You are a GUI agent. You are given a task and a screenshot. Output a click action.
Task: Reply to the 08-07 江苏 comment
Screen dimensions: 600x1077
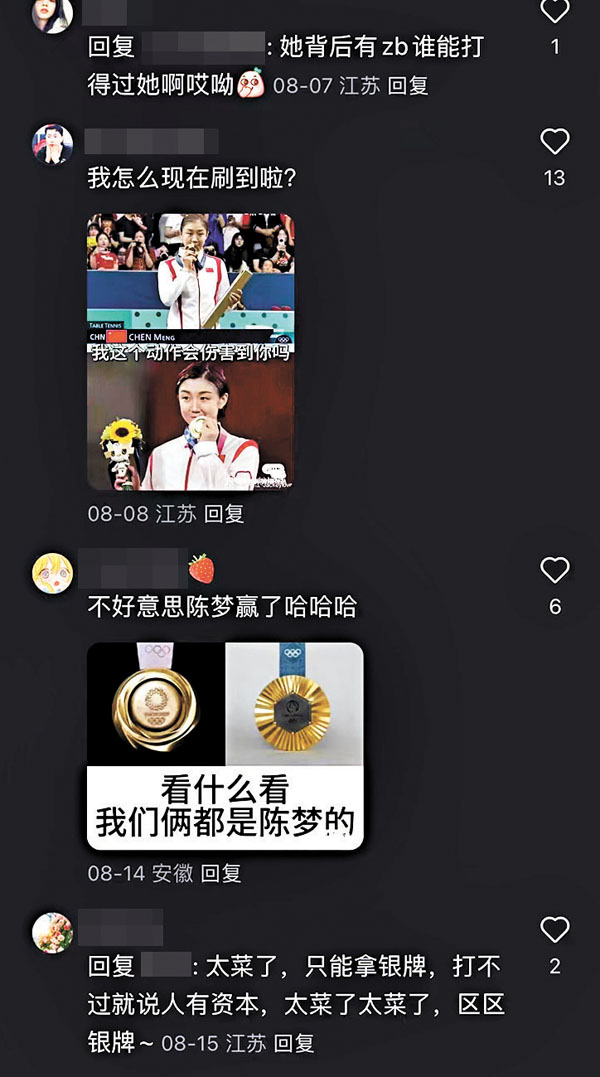coord(408,86)
